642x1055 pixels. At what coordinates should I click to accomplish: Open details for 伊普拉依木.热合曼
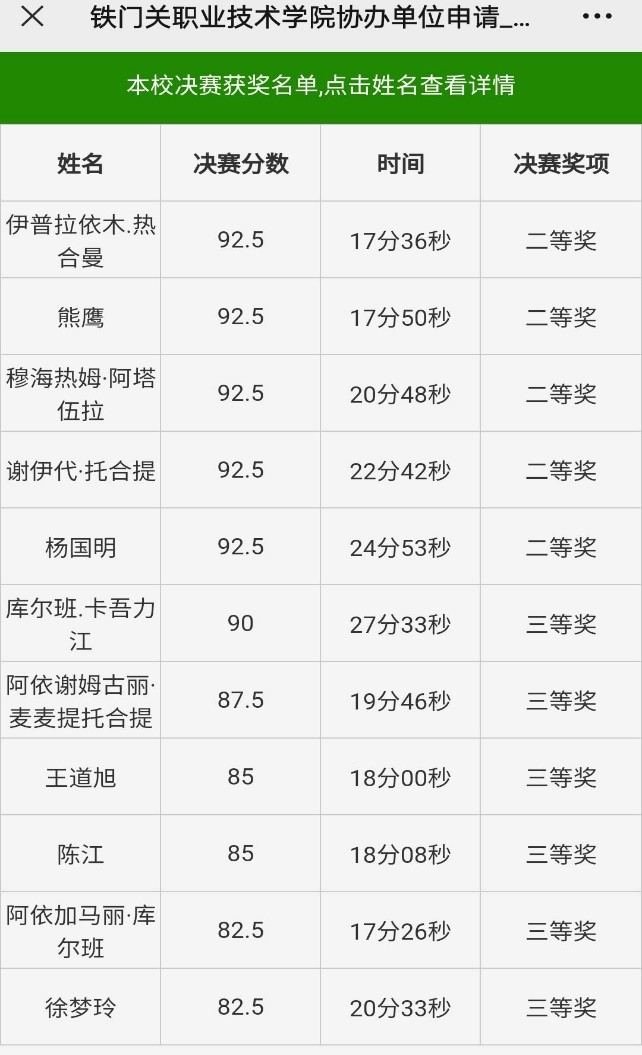click(81, 241)
